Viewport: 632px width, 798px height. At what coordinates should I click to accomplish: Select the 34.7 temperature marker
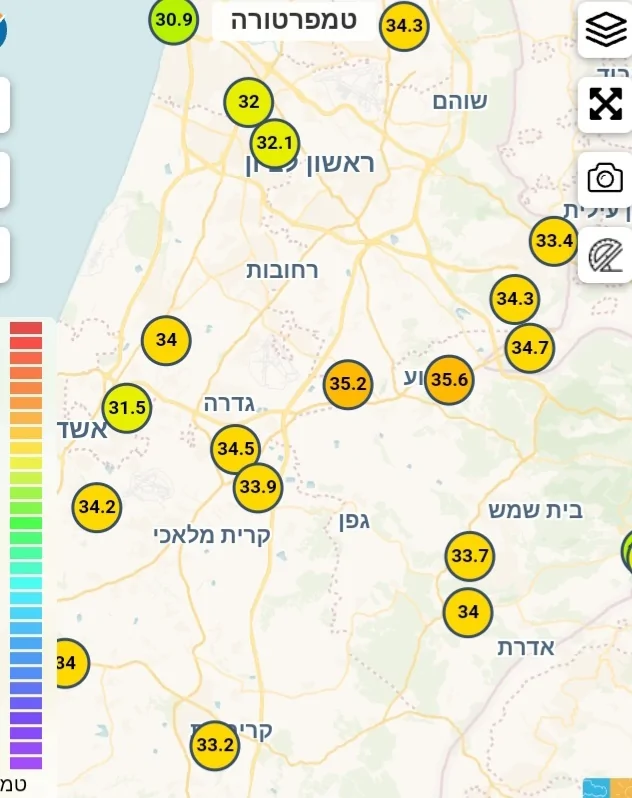tap(529, 348)
